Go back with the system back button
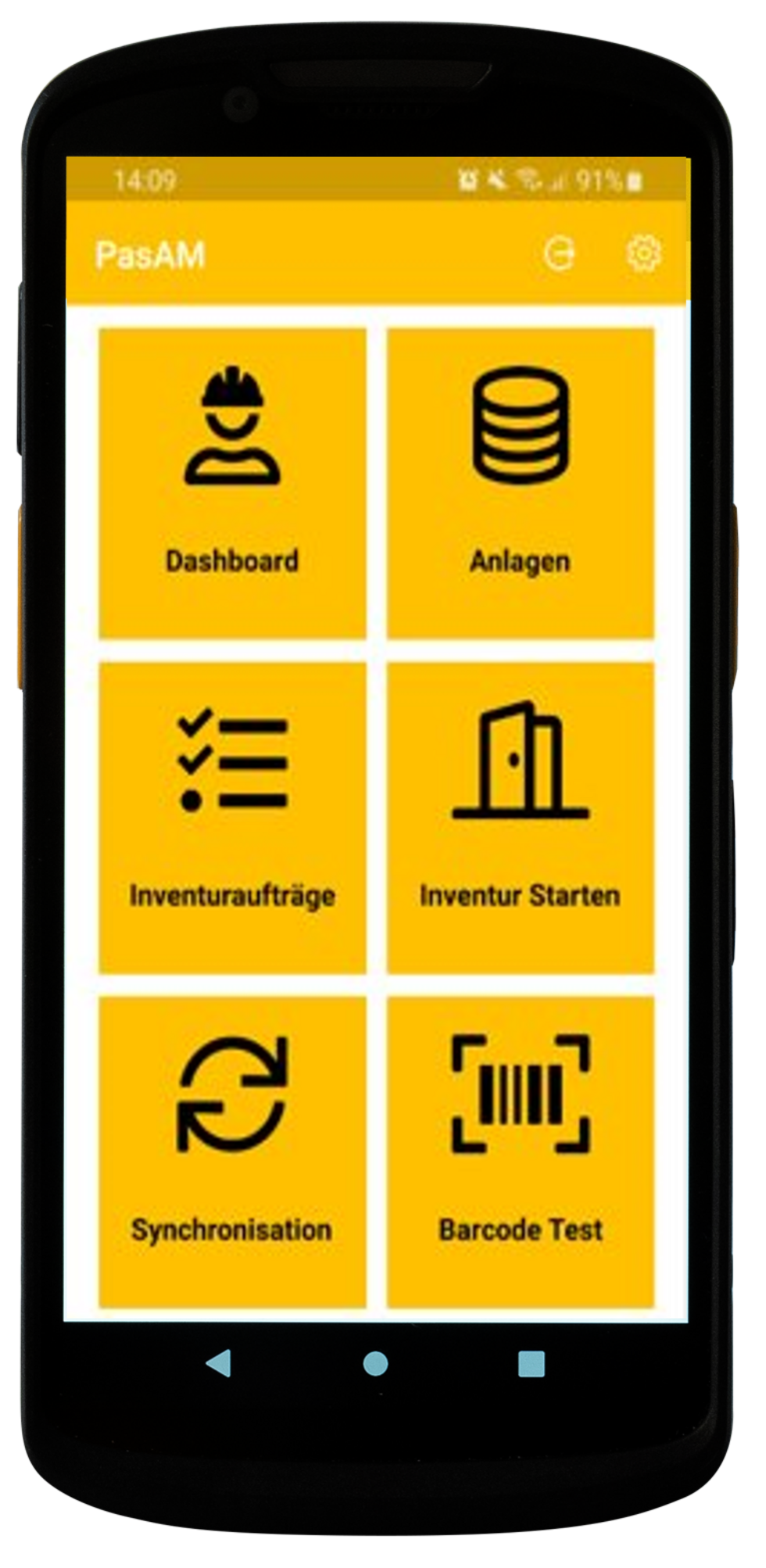766x1568 pixels. (x=218, y=1363)
